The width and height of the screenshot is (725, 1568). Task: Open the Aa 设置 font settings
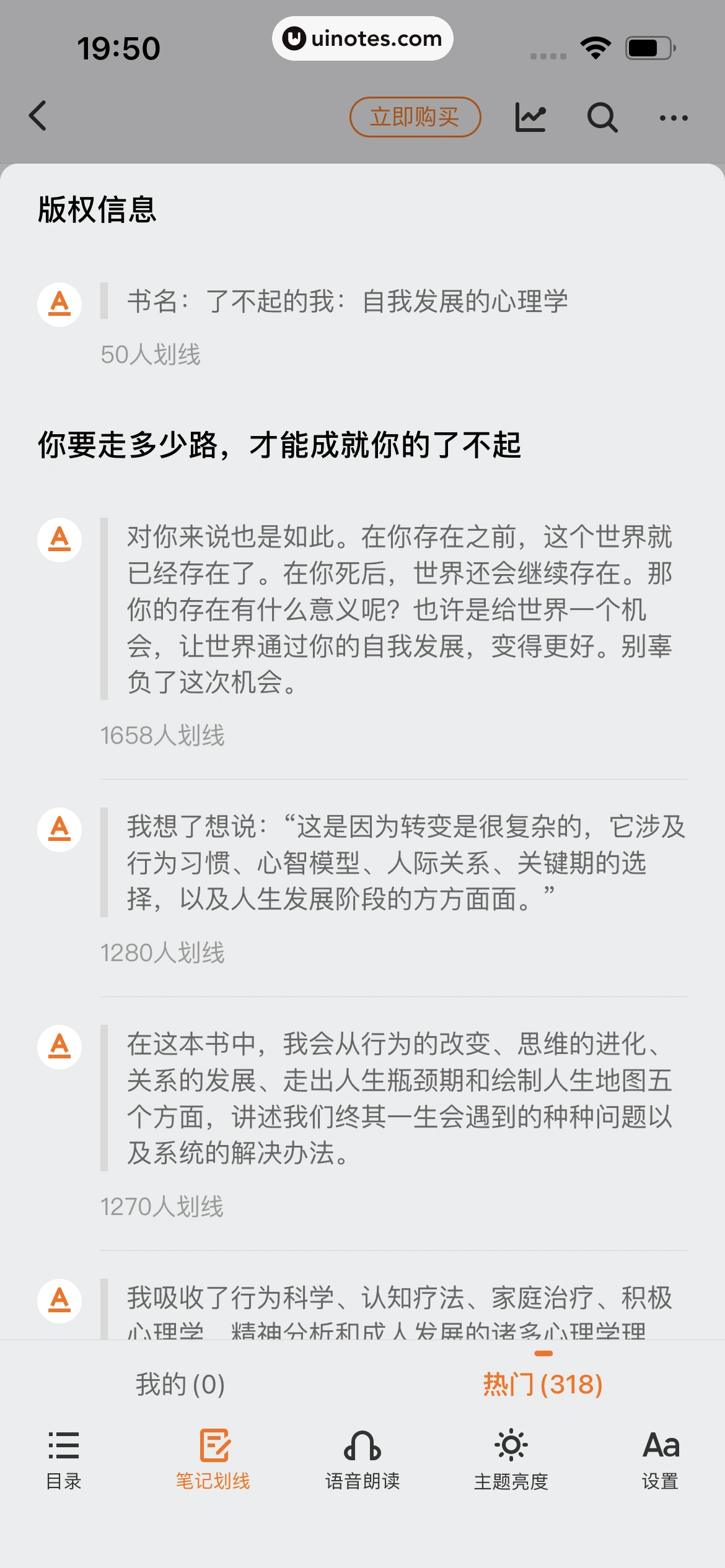(661, 1458)
